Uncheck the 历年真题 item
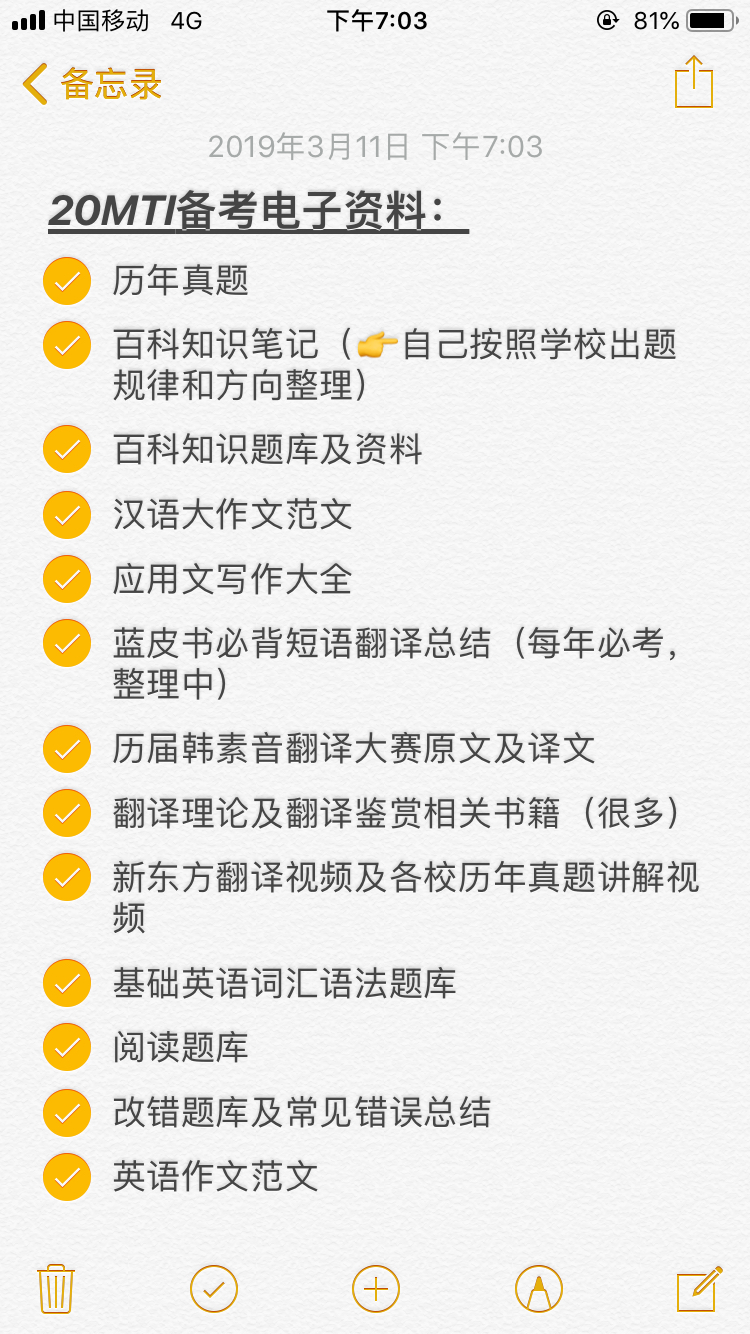The height and width of the screenshot is (1334, 750). (x=68, y=281)
